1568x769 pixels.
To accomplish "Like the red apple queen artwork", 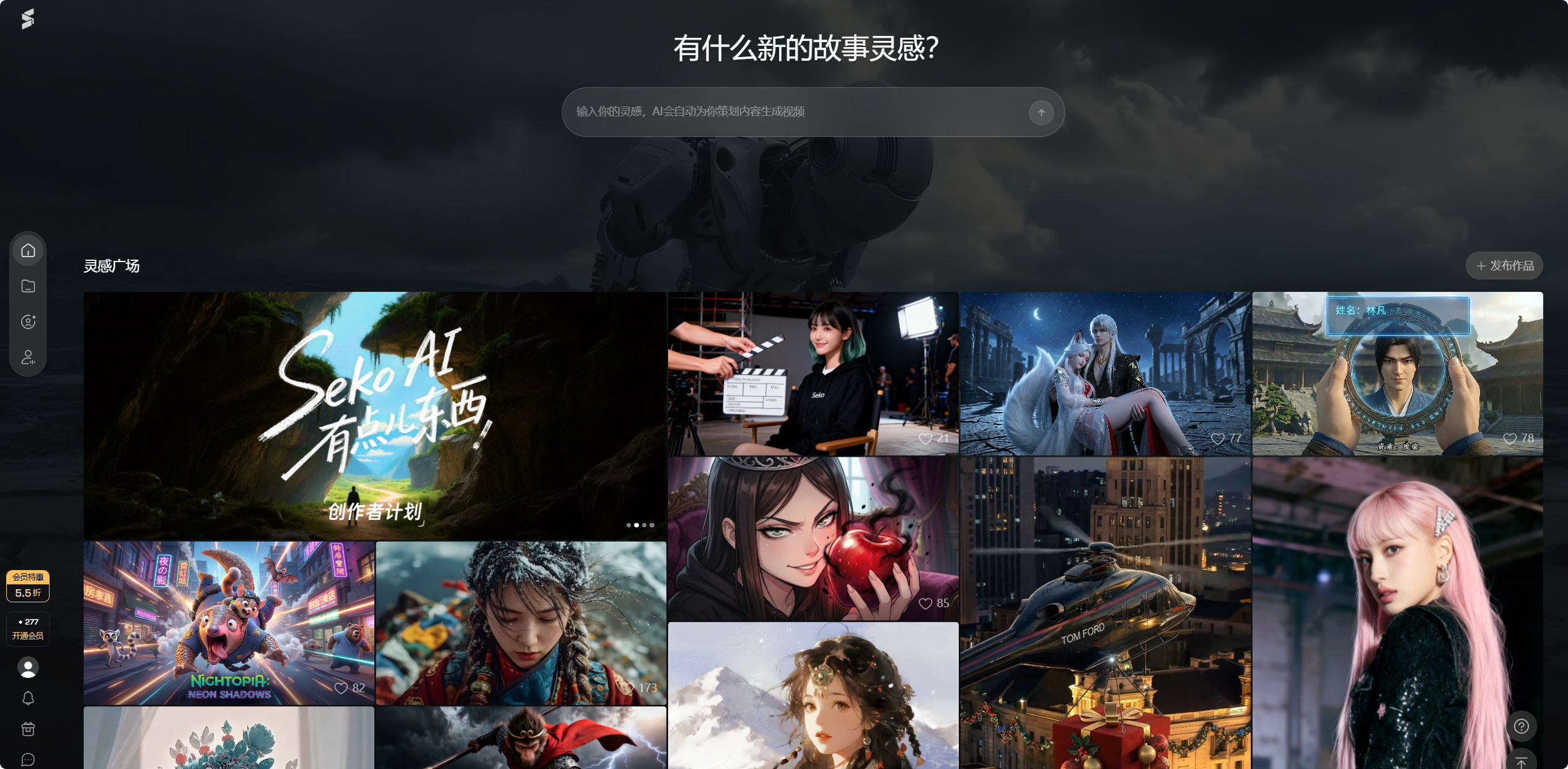I will click(925, 604).
